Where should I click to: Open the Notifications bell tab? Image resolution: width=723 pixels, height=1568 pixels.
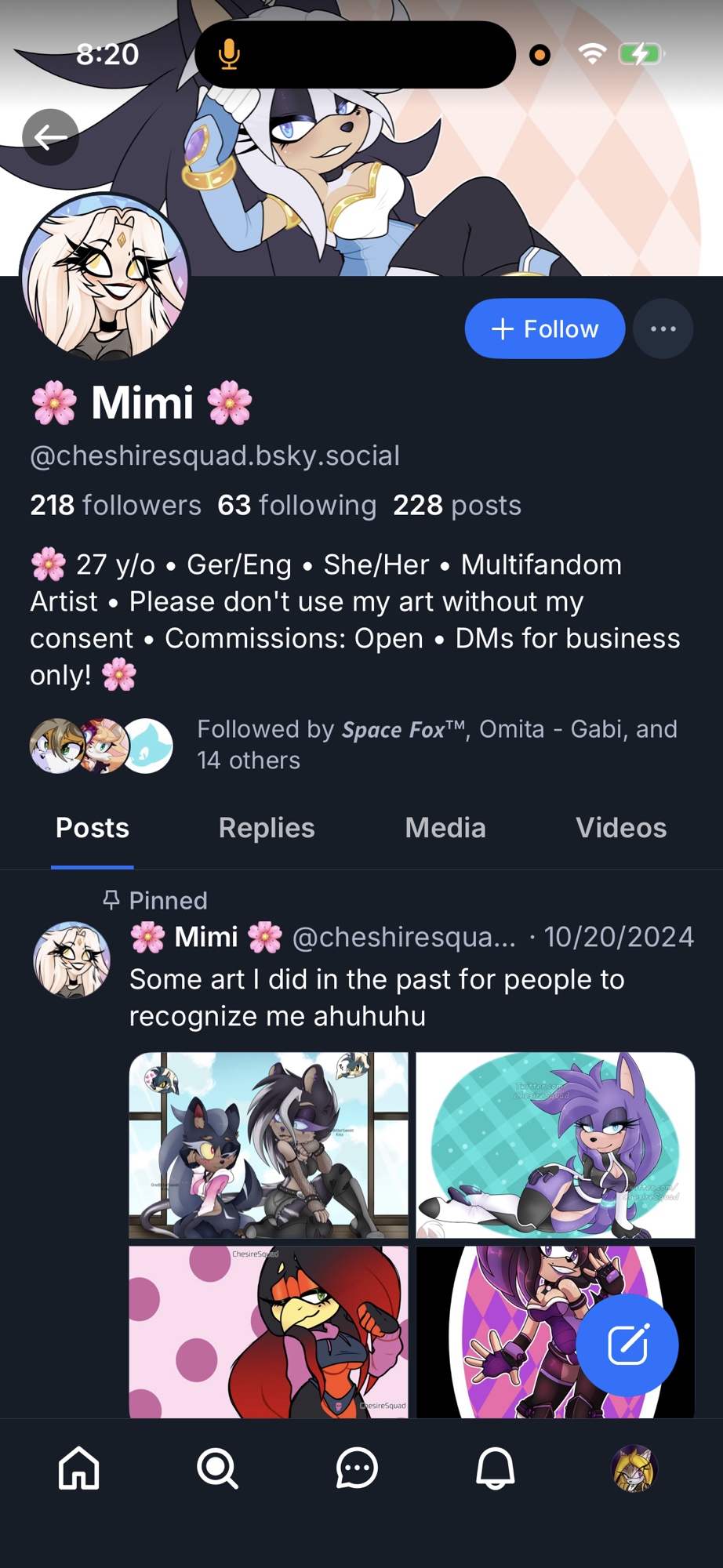[496, 1468]
